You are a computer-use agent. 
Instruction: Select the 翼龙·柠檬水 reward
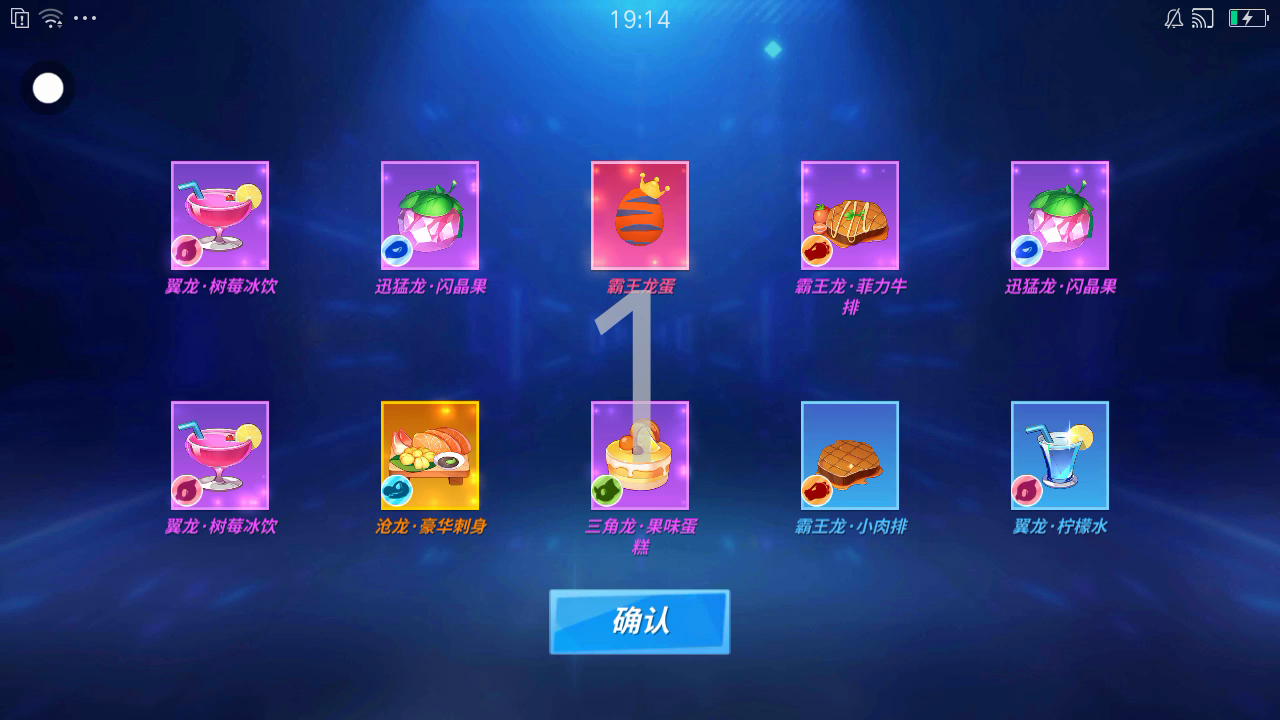1060,455
